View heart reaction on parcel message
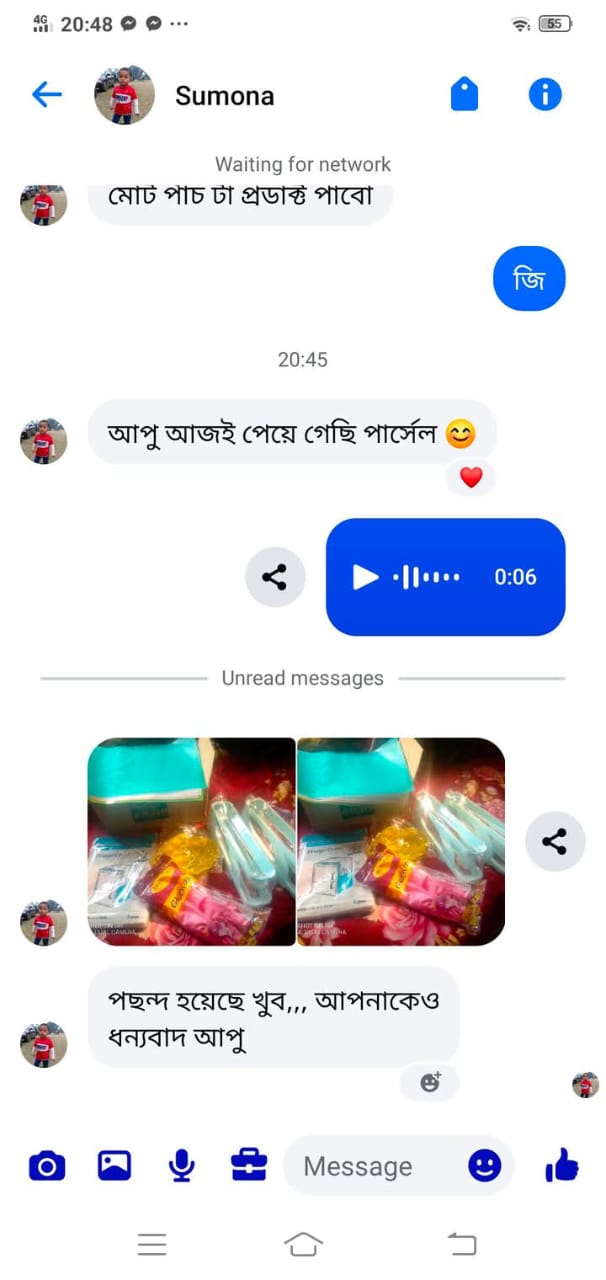This screenshot has height=1280, width=606. (x=471, y=478)
